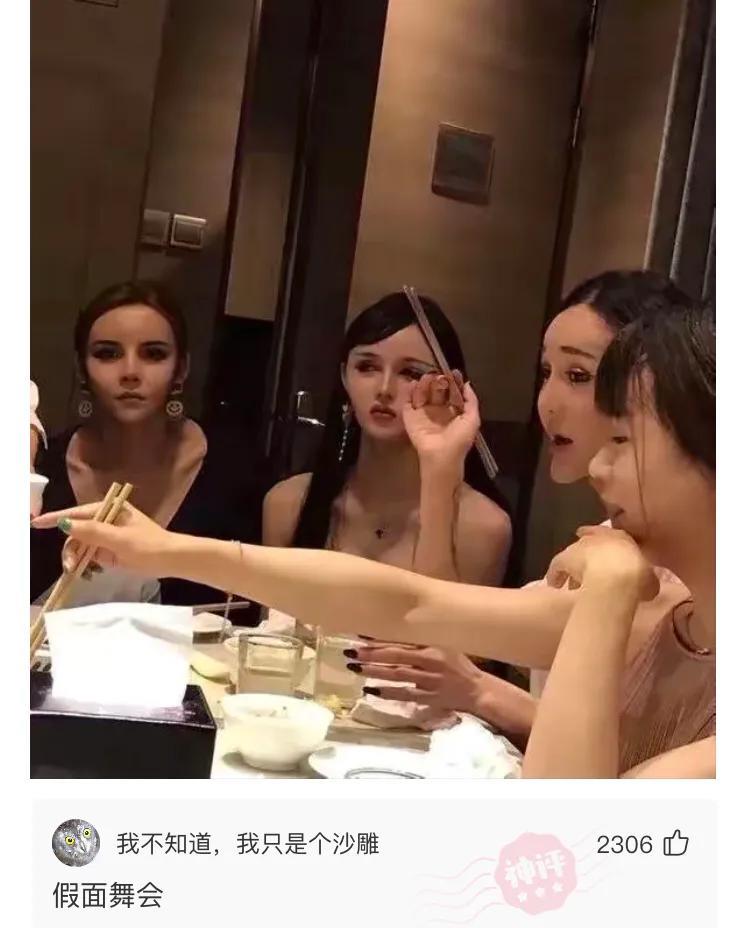Open the owl avatar of the commenter
The image size is (750, 928).
[x=76, y=843]
